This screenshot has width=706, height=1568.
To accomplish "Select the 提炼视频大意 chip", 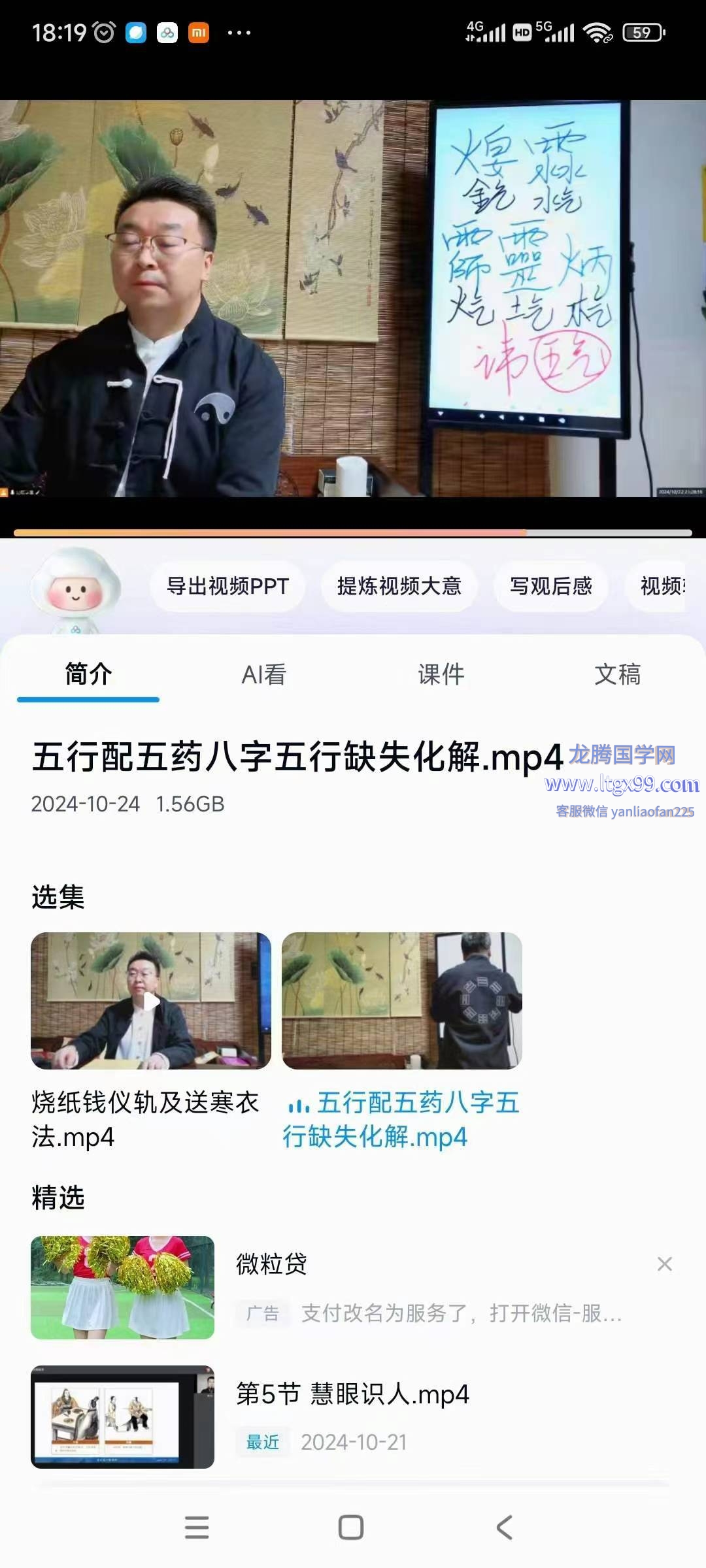I will click(x=399, y=586).
